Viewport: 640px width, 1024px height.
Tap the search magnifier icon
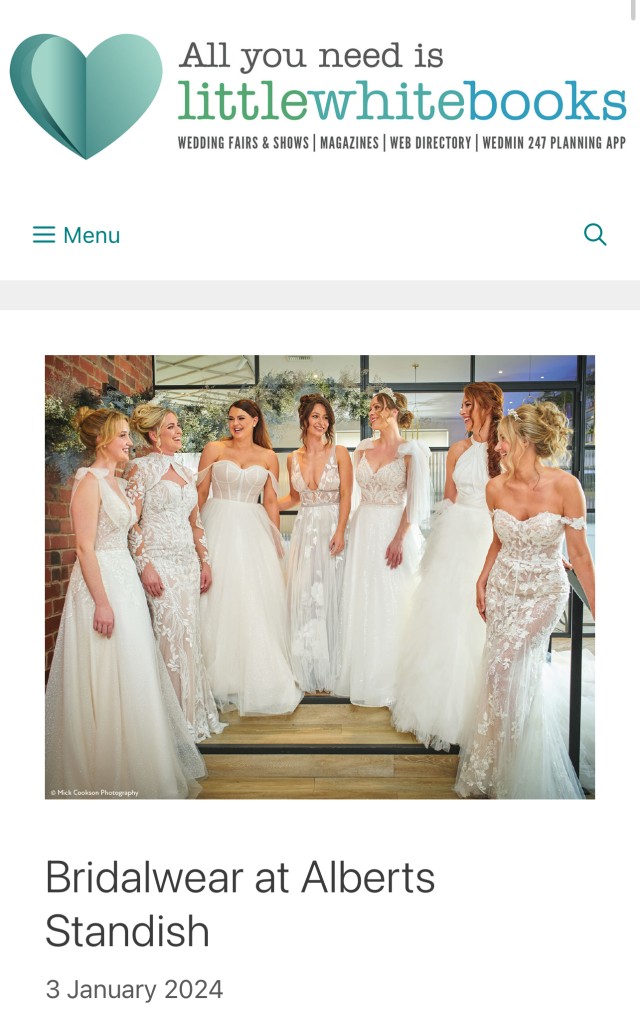tap(595, 234)
